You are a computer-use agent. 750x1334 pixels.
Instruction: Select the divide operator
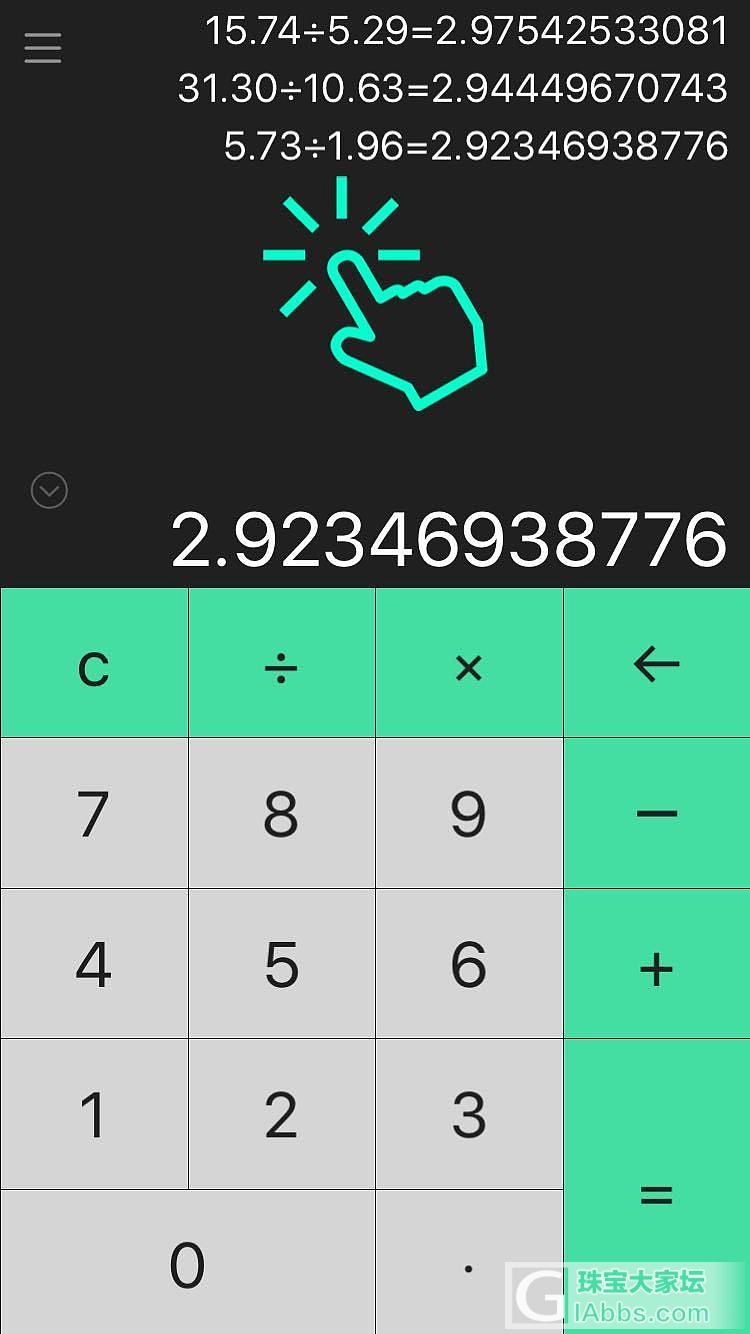point(281,664)
